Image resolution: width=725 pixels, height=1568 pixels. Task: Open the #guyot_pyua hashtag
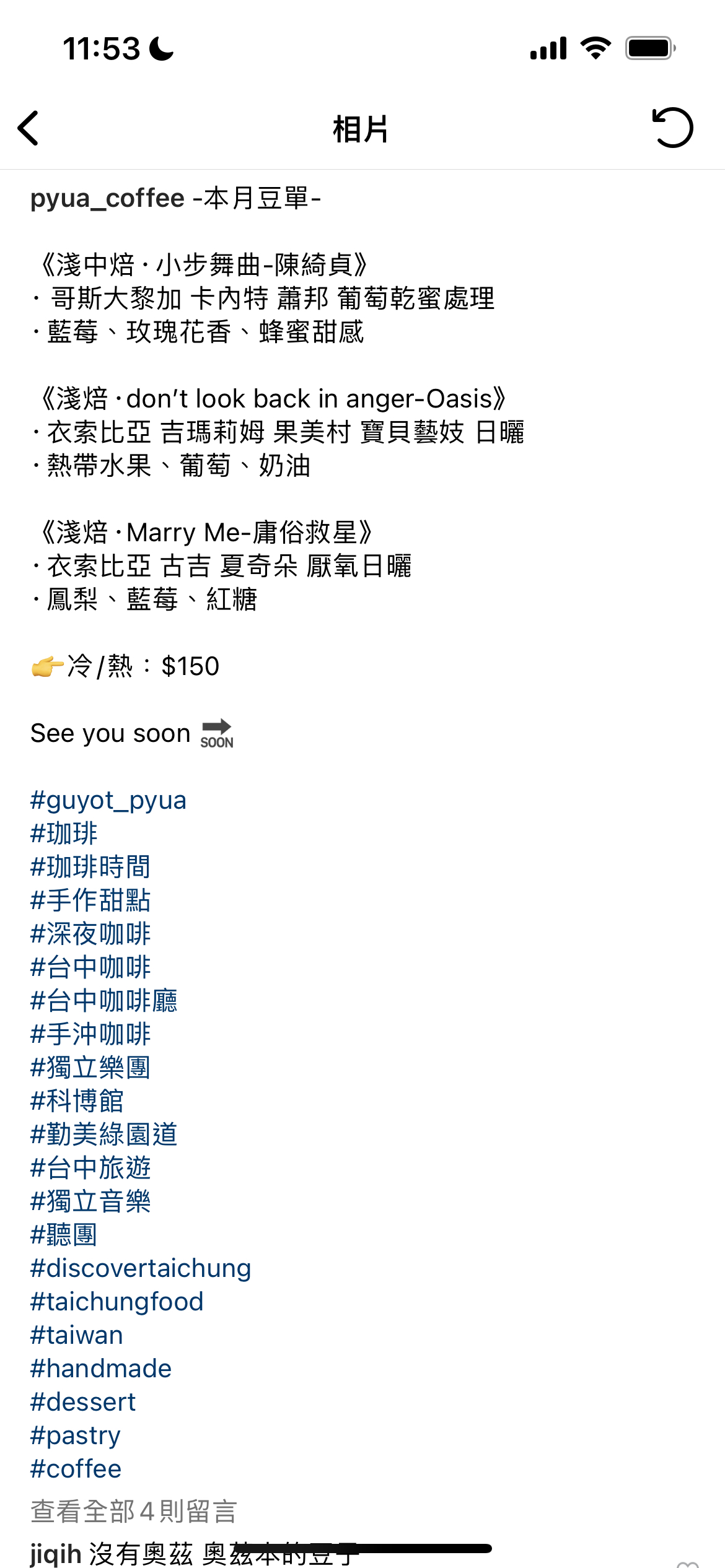[108, 801]
